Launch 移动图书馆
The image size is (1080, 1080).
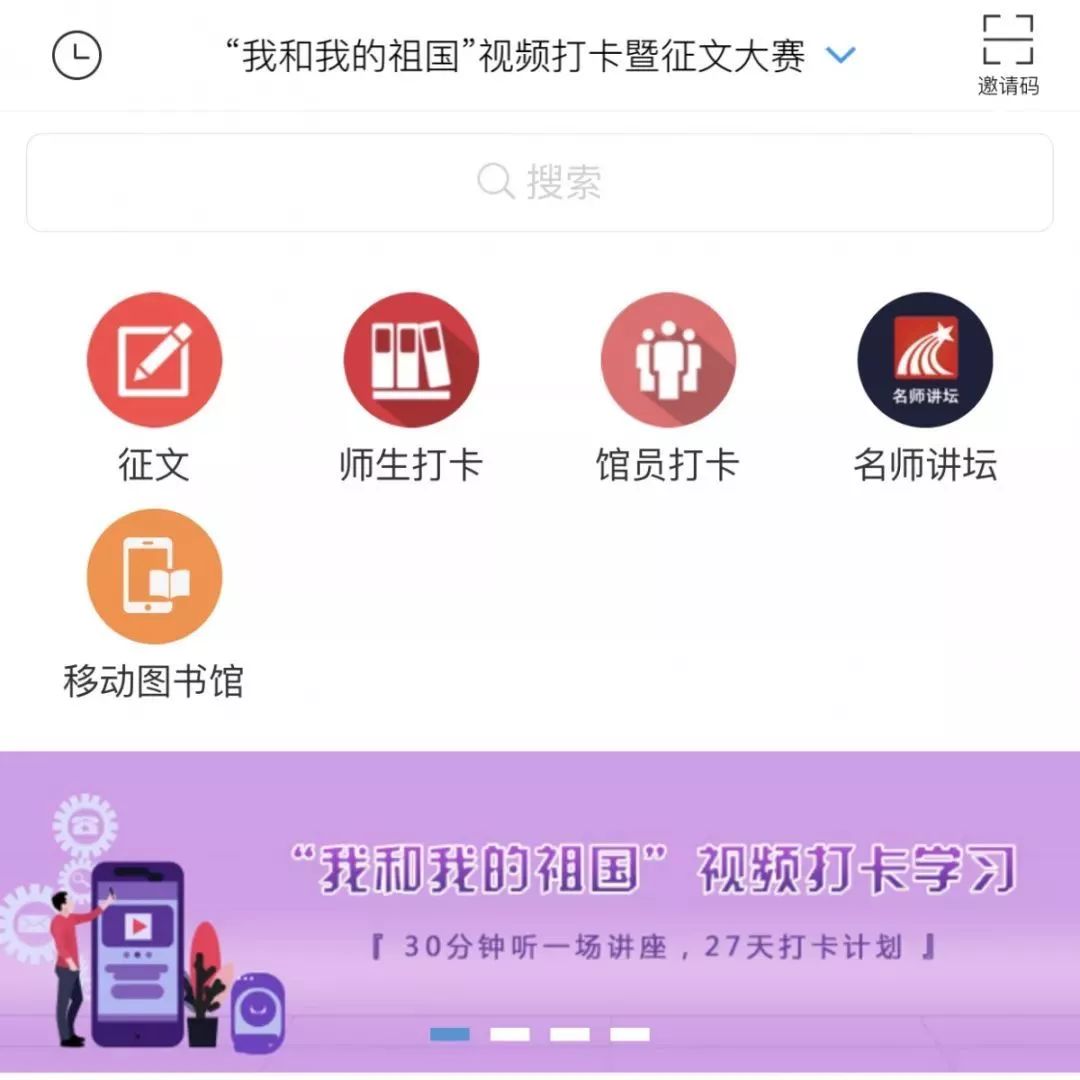154,577
